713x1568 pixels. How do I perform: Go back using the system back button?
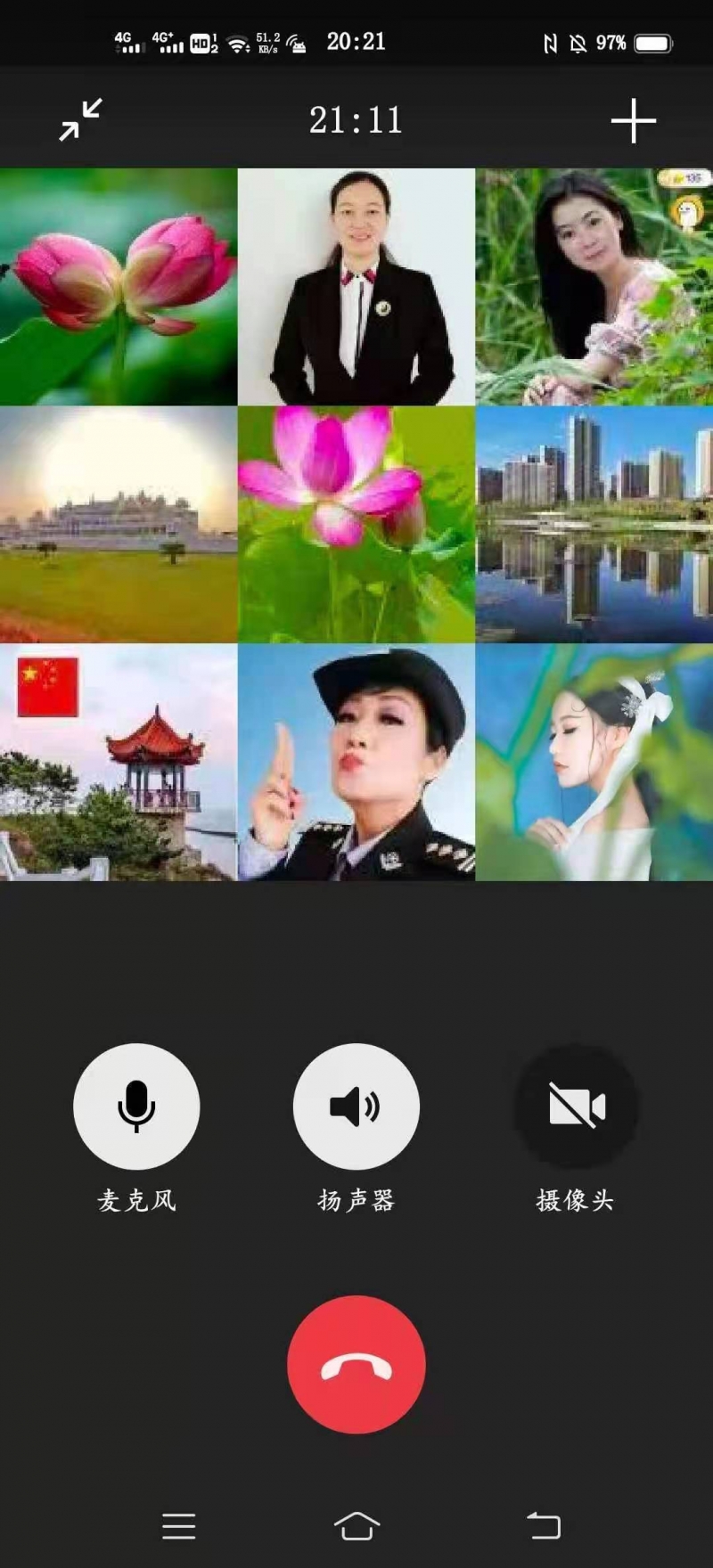tap(543, 1525)
